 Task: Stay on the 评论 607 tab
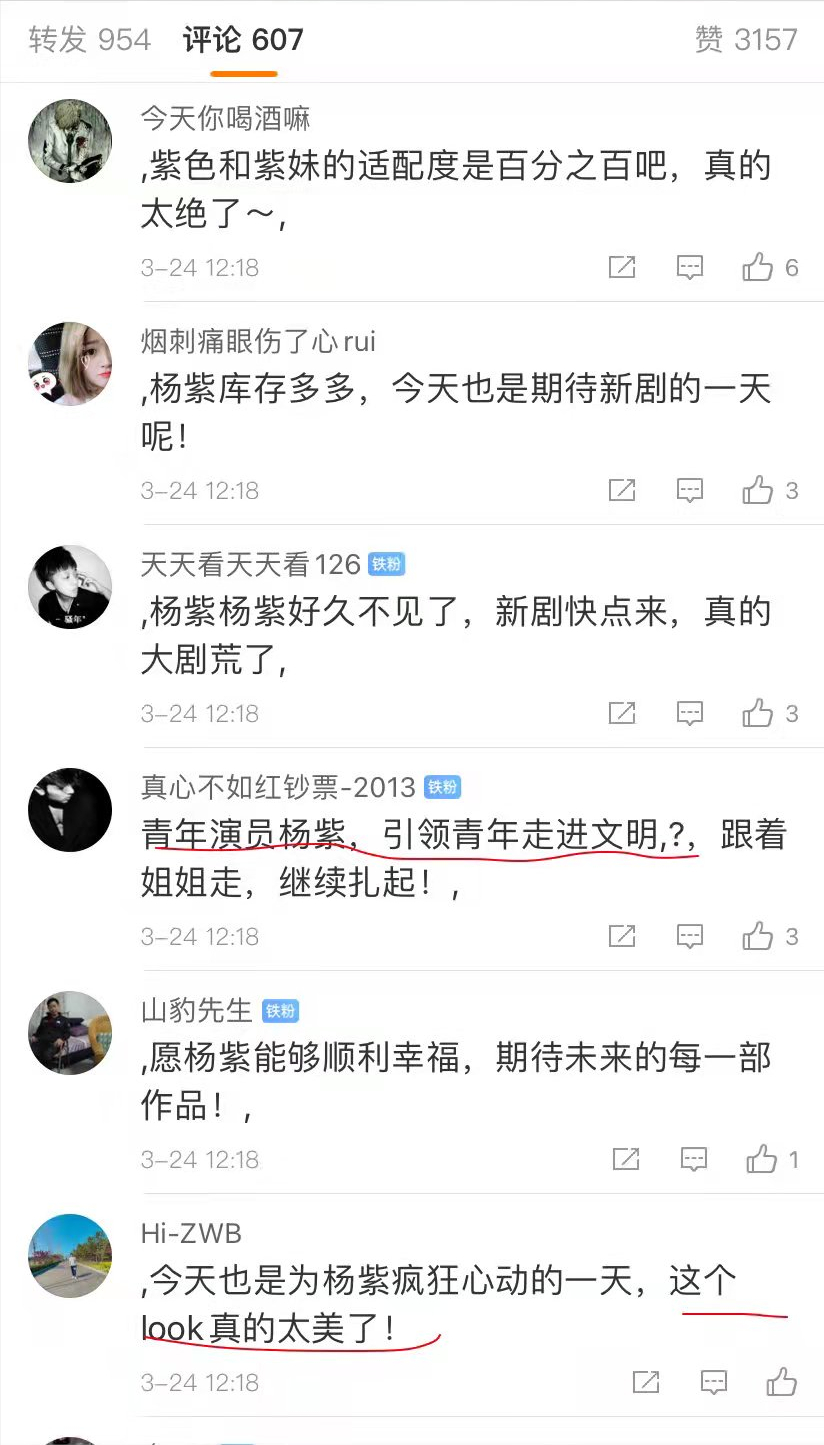[x=240, y=41]
